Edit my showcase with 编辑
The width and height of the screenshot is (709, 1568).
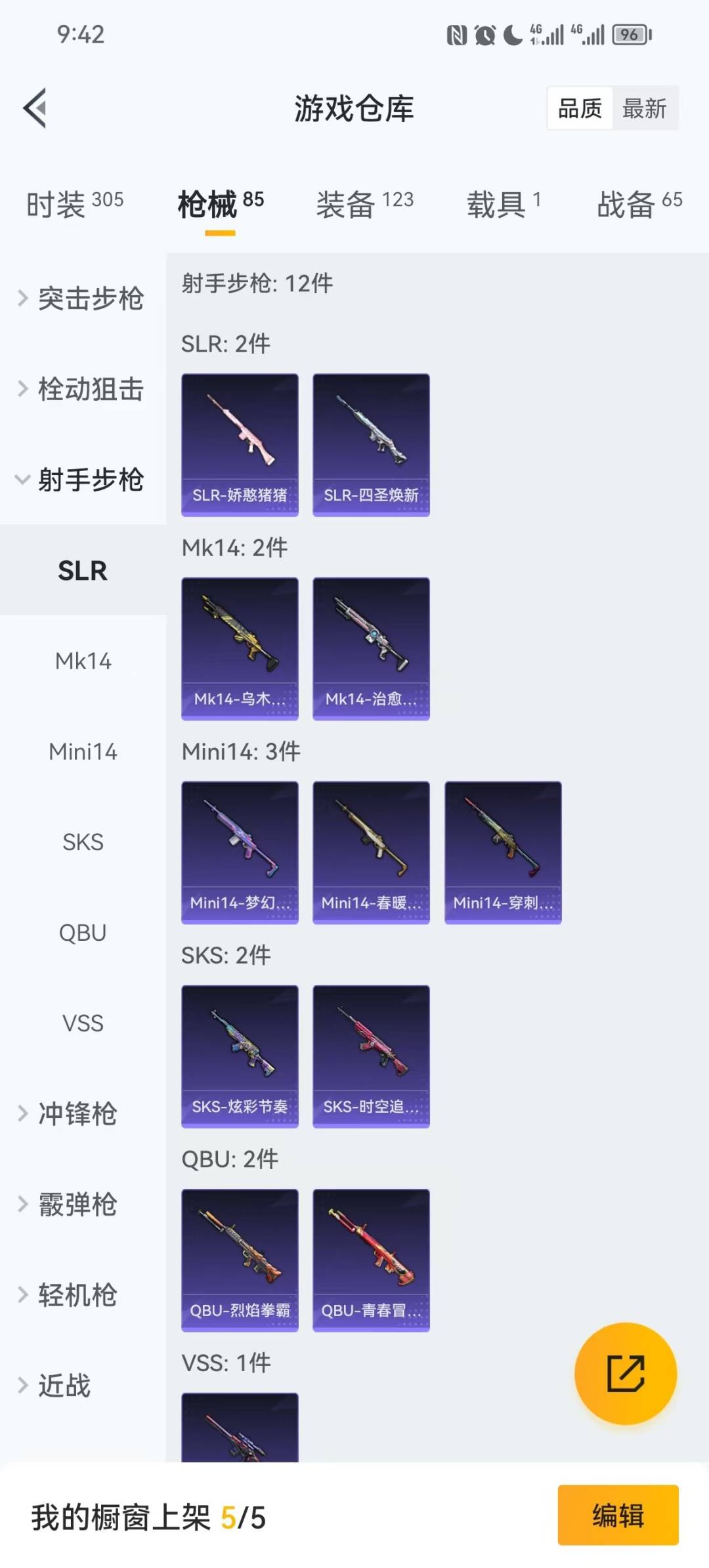point(618,1516)
